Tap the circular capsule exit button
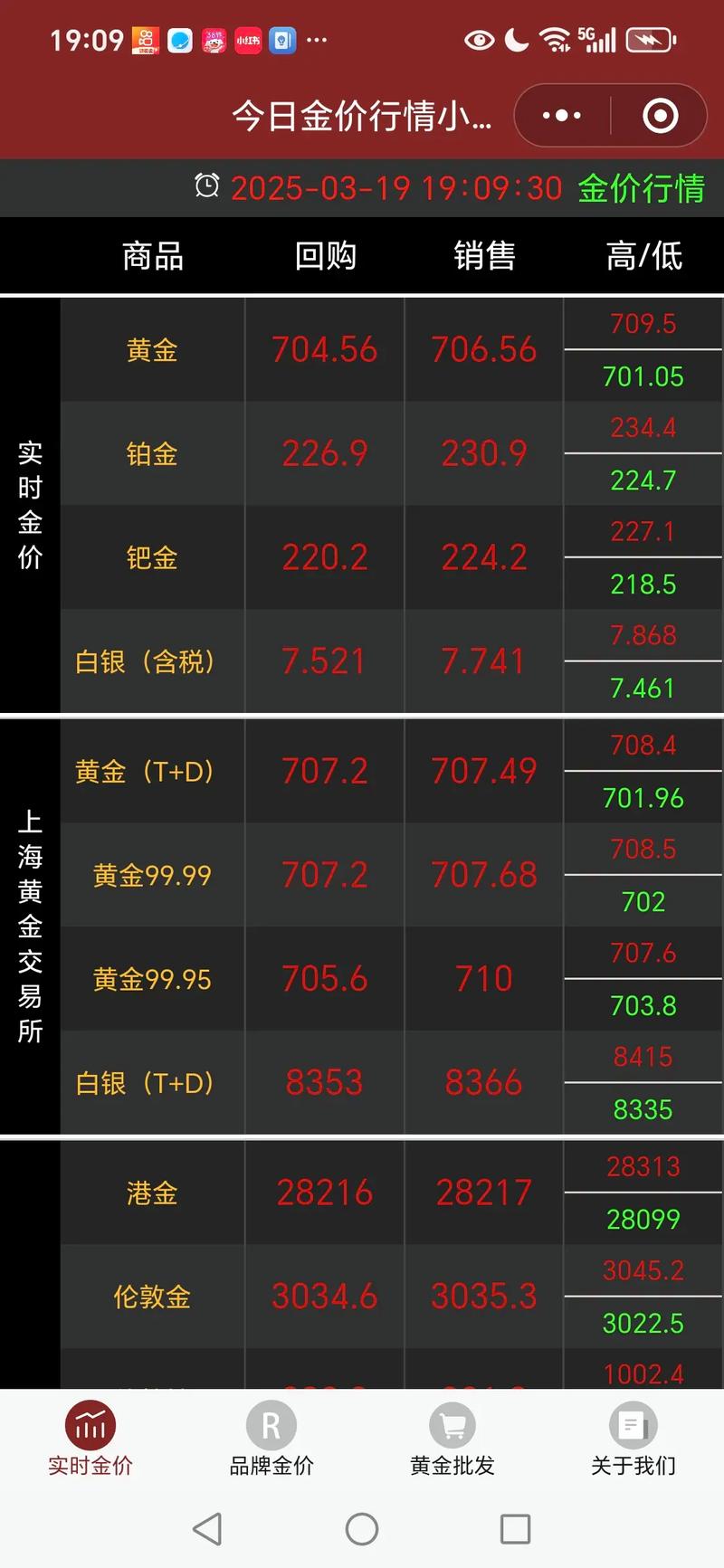Viewport: 724px width, 1568px height. [660, 116]
